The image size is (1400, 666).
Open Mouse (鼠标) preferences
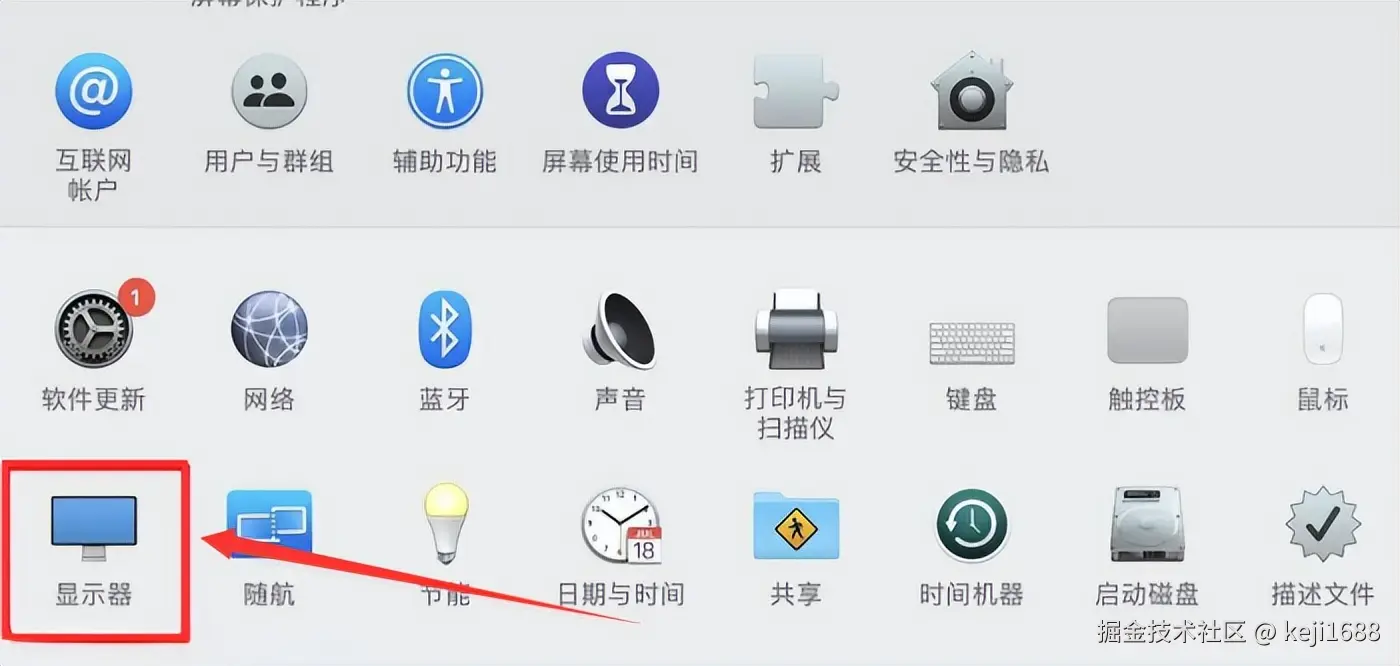[1322, 332]
